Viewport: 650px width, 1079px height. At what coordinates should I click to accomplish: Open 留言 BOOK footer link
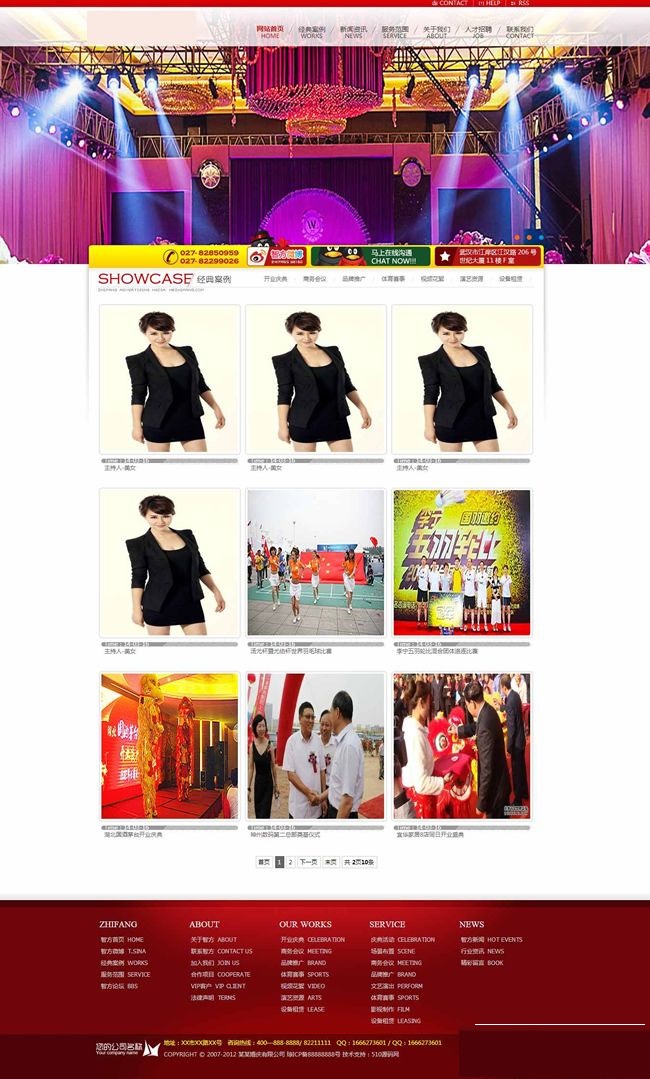482,963
